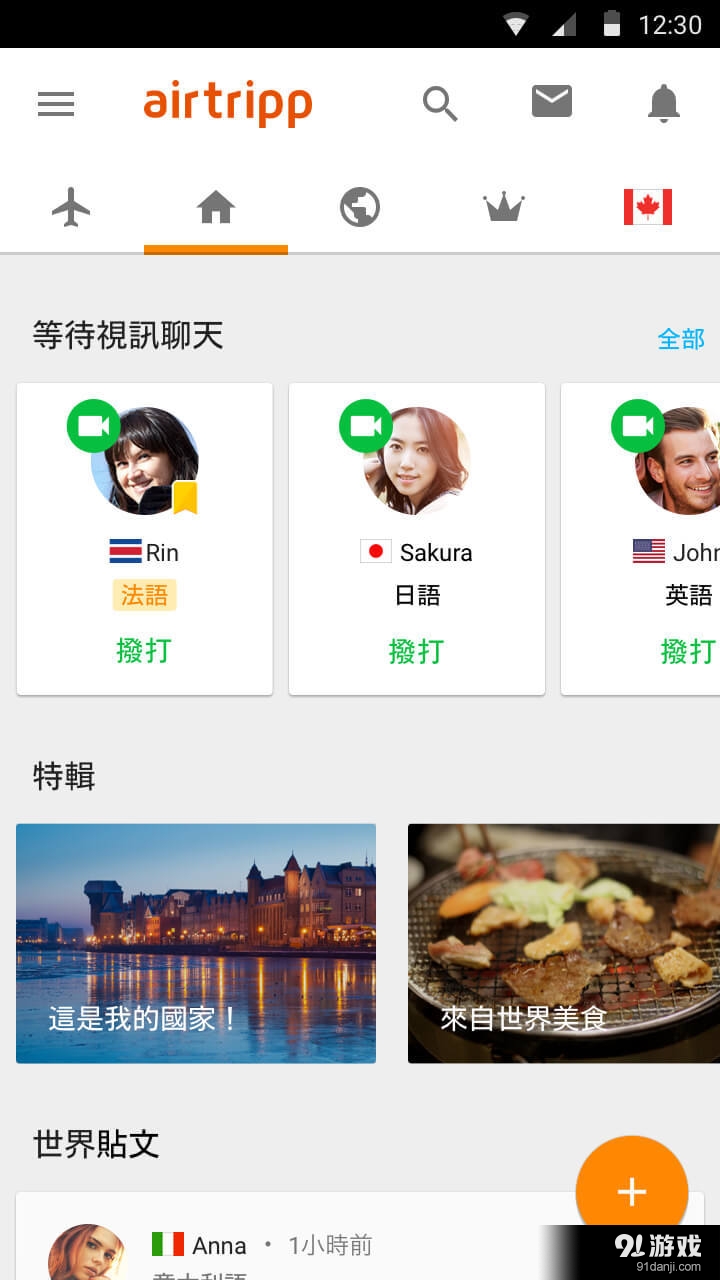Open the messages envelope
Viewport: 720px width, 1280px height.
552,102
